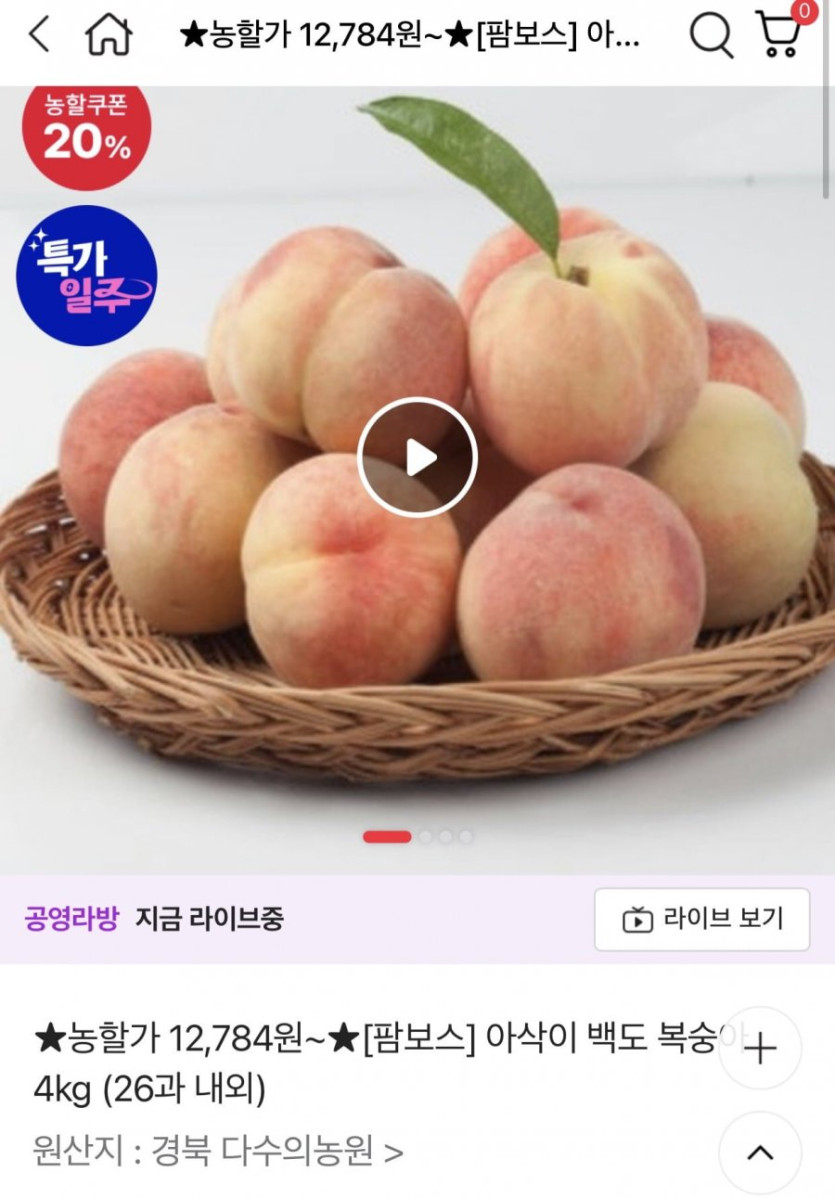Viewport: 835px width, 1198px height.
Task: Go back to the previous page
Action: coord(39,36)
